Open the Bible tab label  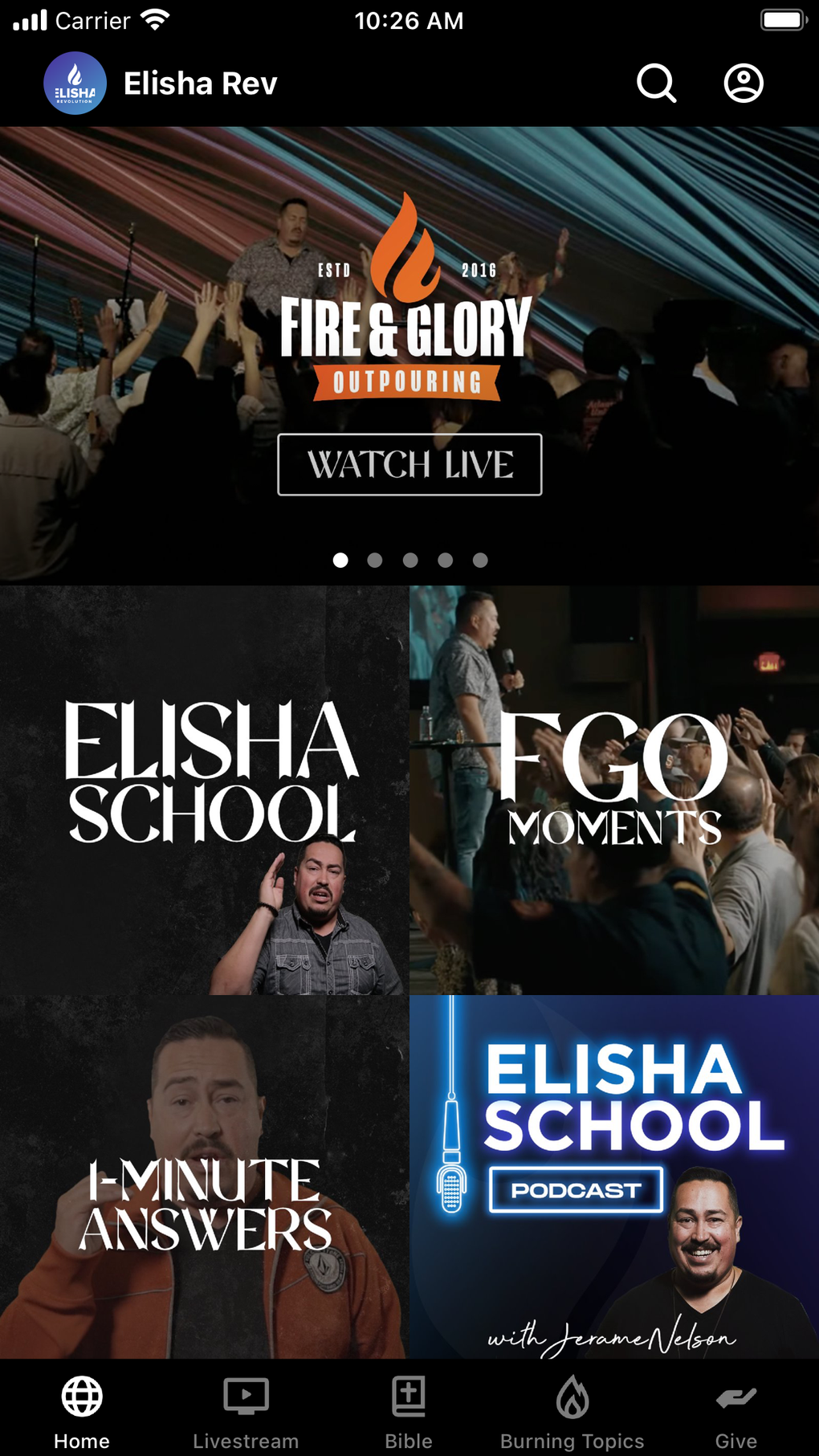pos(409,1440)
